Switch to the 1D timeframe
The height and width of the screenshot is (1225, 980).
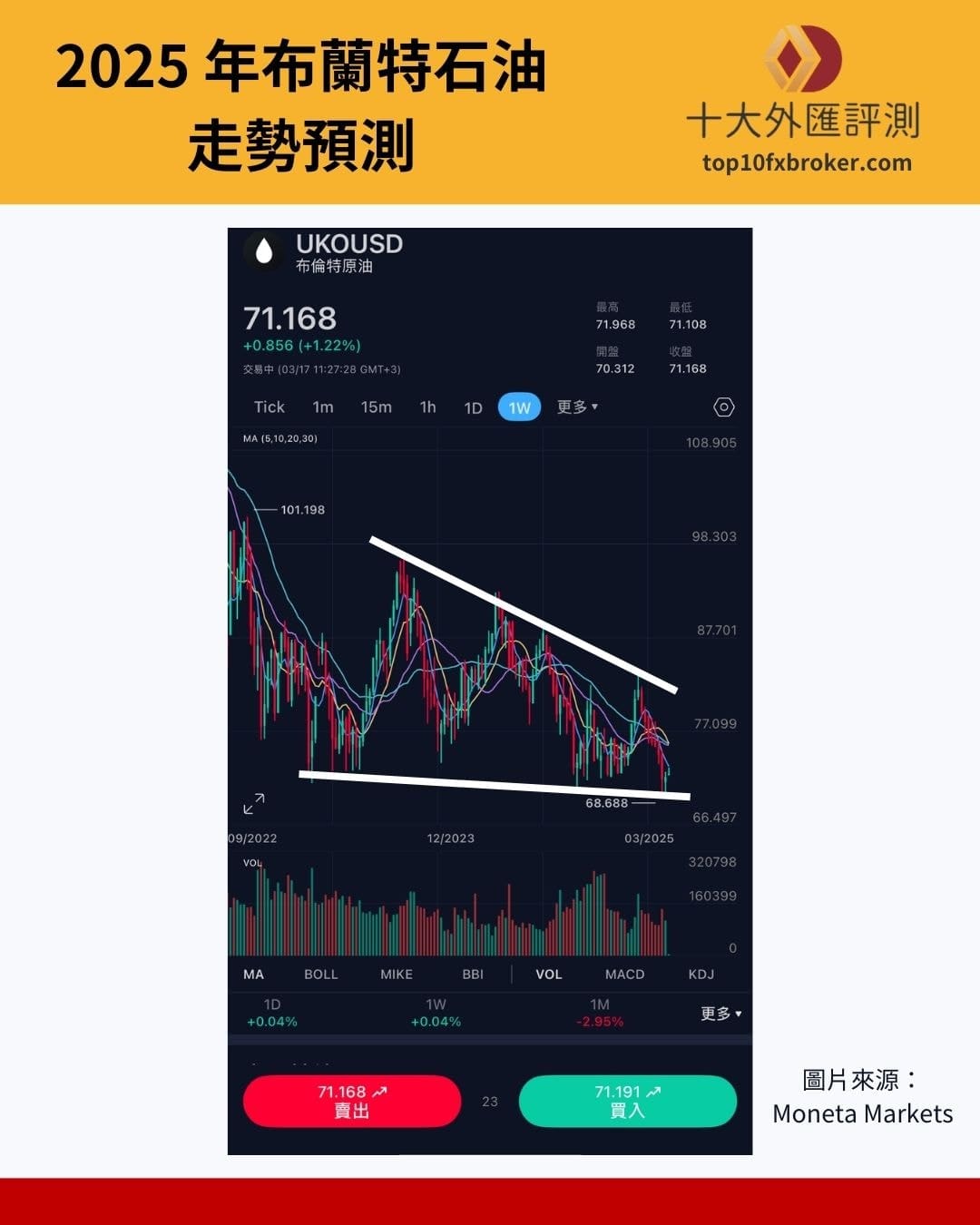[x=473, y=407]
